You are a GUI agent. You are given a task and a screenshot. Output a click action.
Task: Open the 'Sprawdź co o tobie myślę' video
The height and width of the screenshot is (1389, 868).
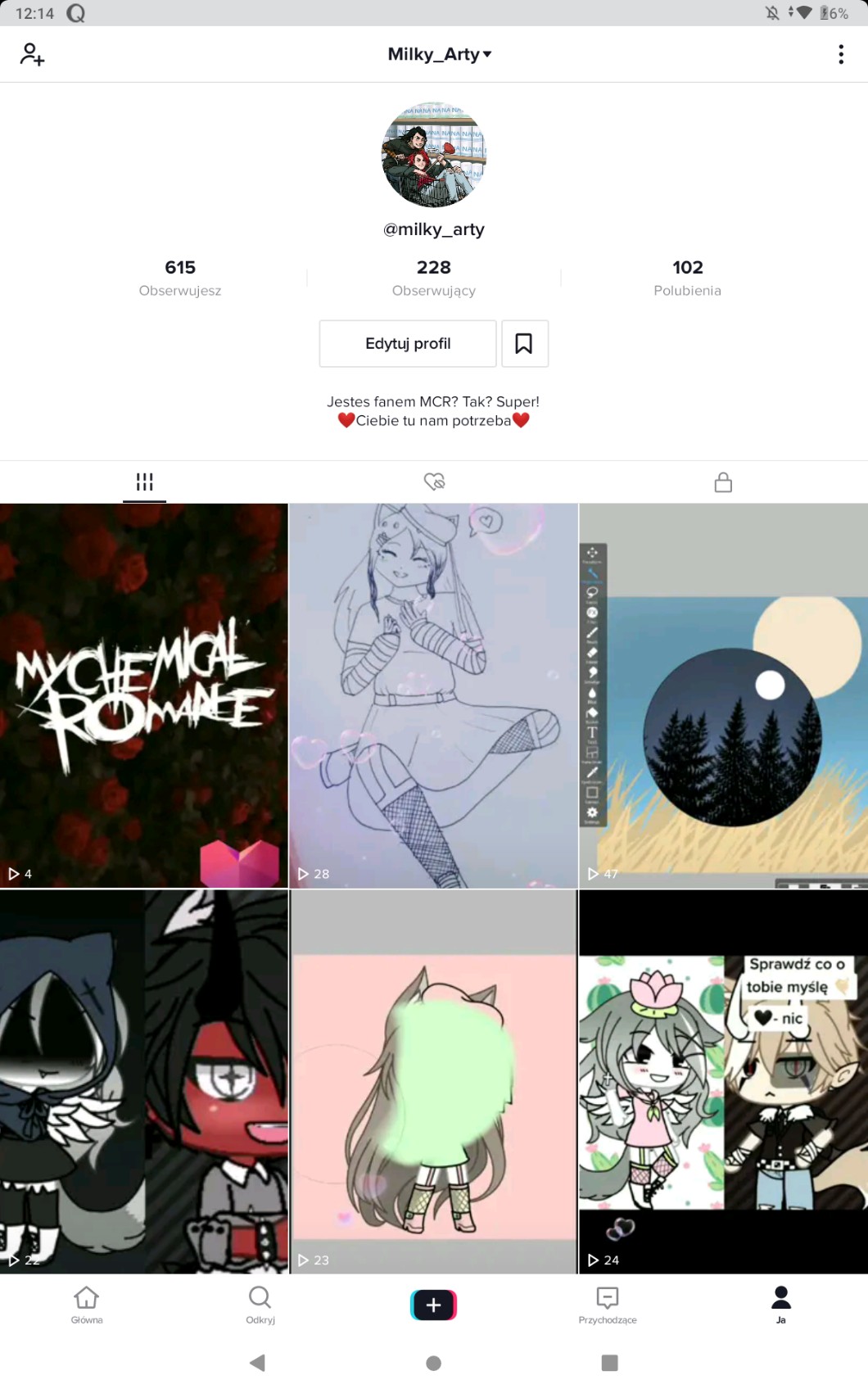tap(723, 1081)
